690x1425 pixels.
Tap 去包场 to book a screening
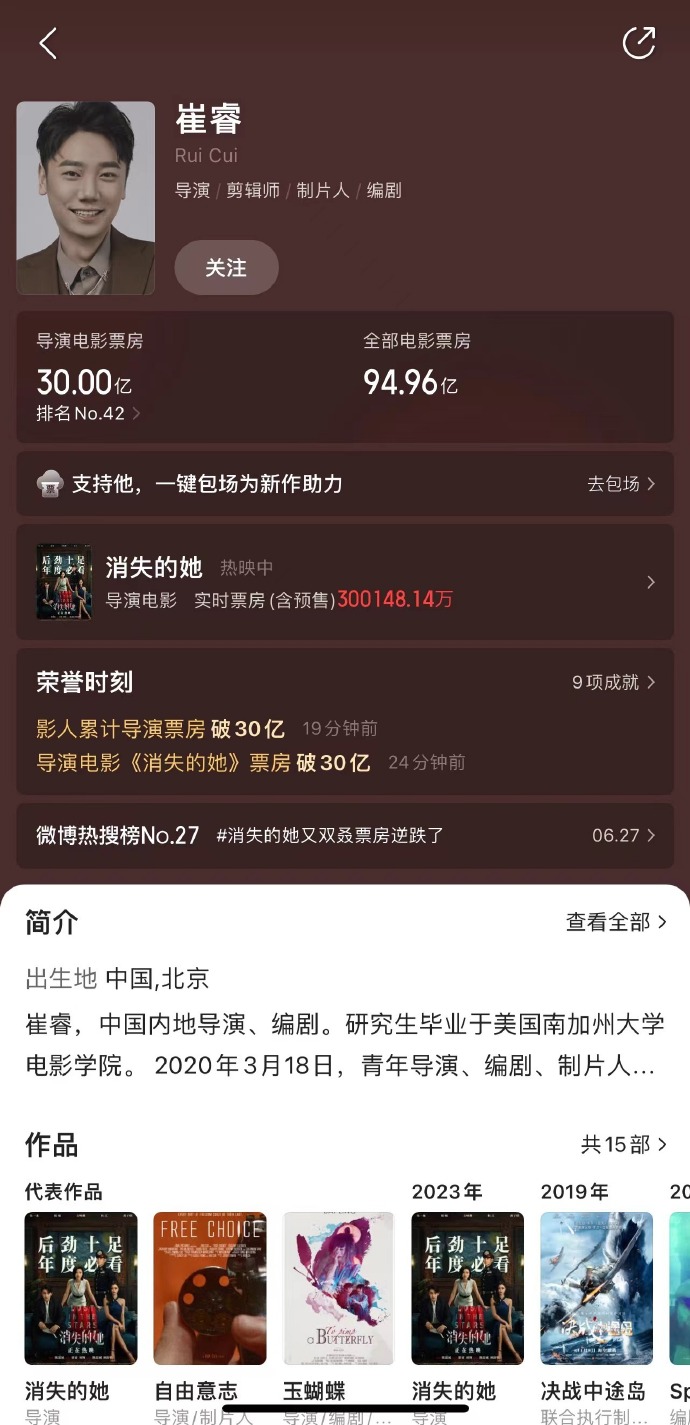(620, 484)
